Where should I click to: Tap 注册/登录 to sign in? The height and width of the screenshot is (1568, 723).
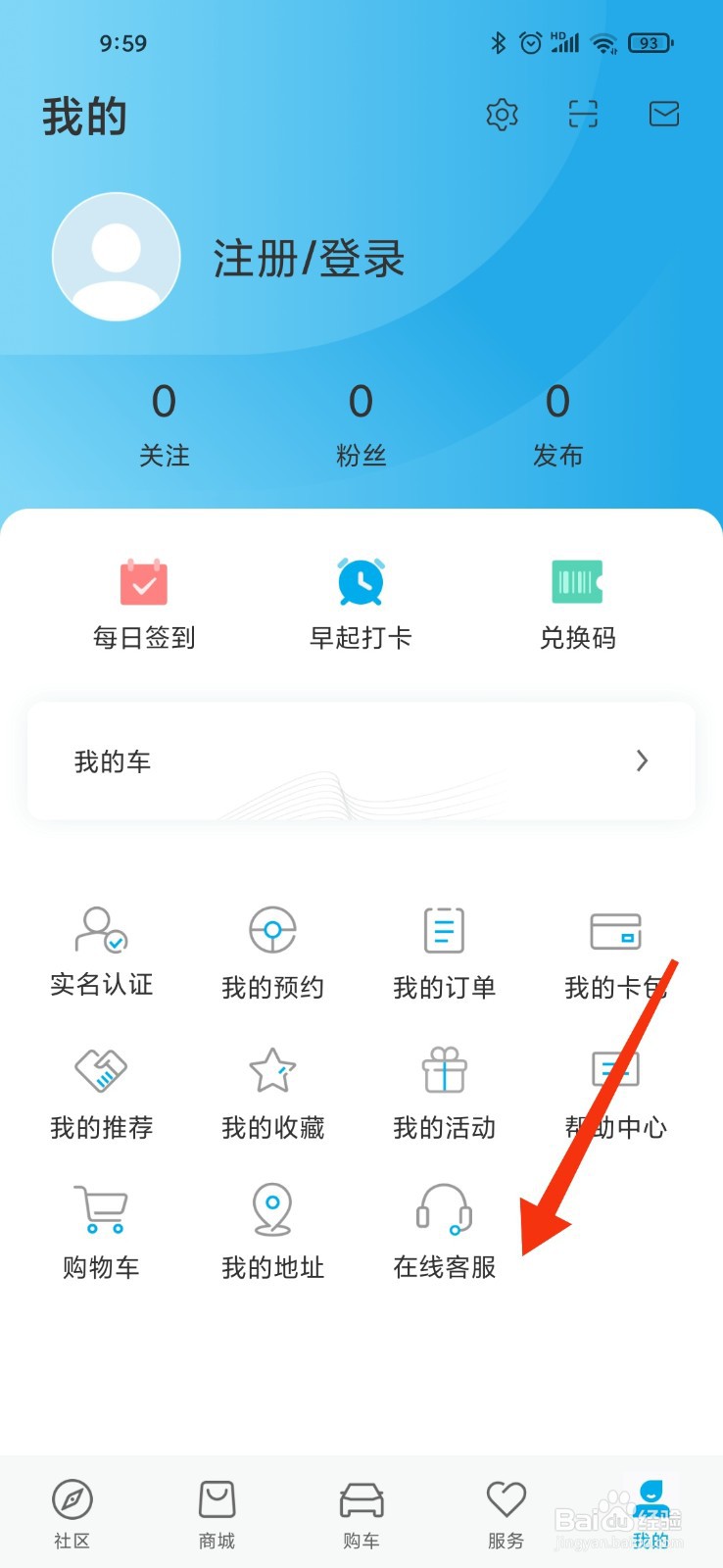click(308, 257)
